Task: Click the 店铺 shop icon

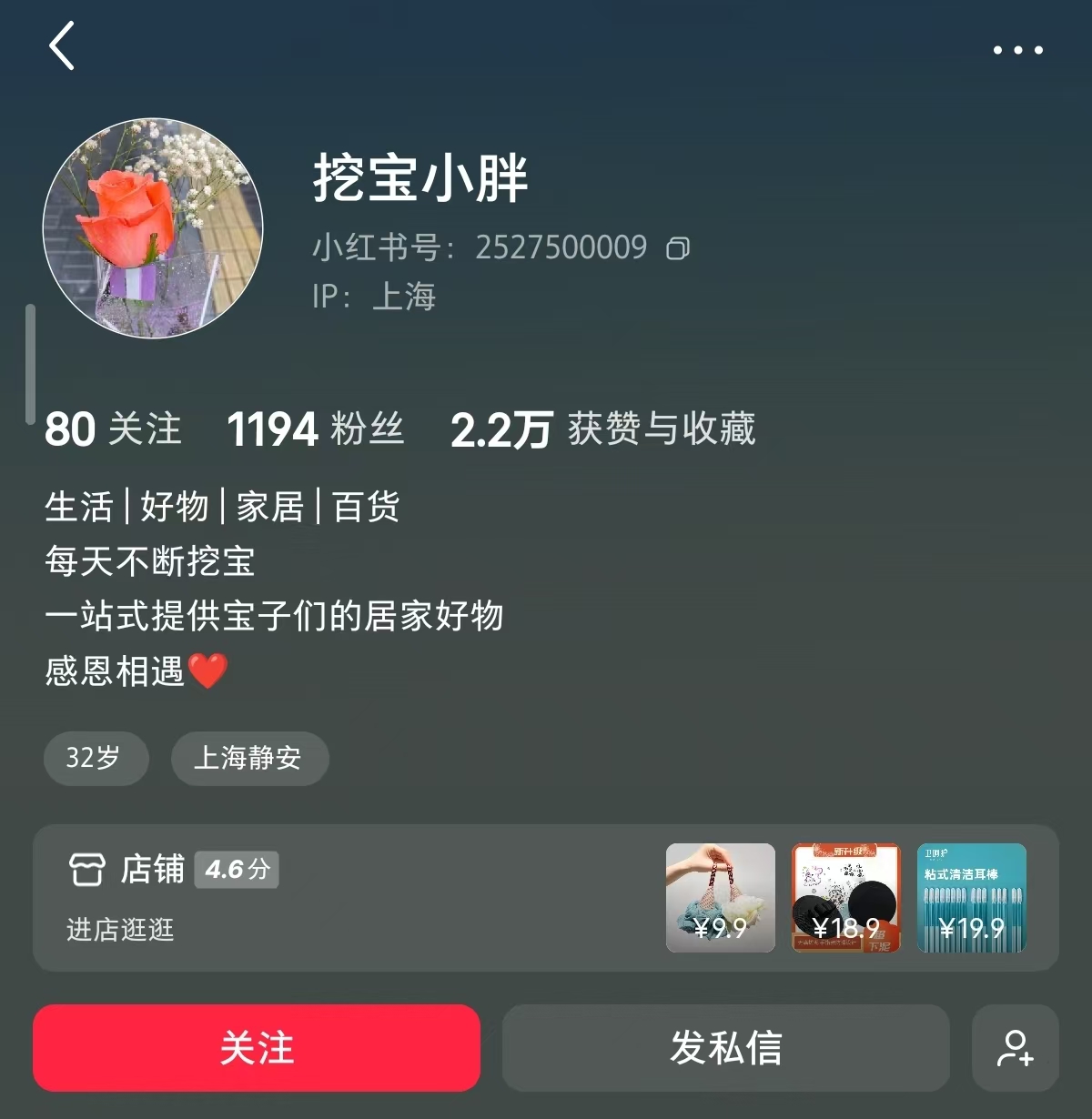Action: (x=86, y=870)
